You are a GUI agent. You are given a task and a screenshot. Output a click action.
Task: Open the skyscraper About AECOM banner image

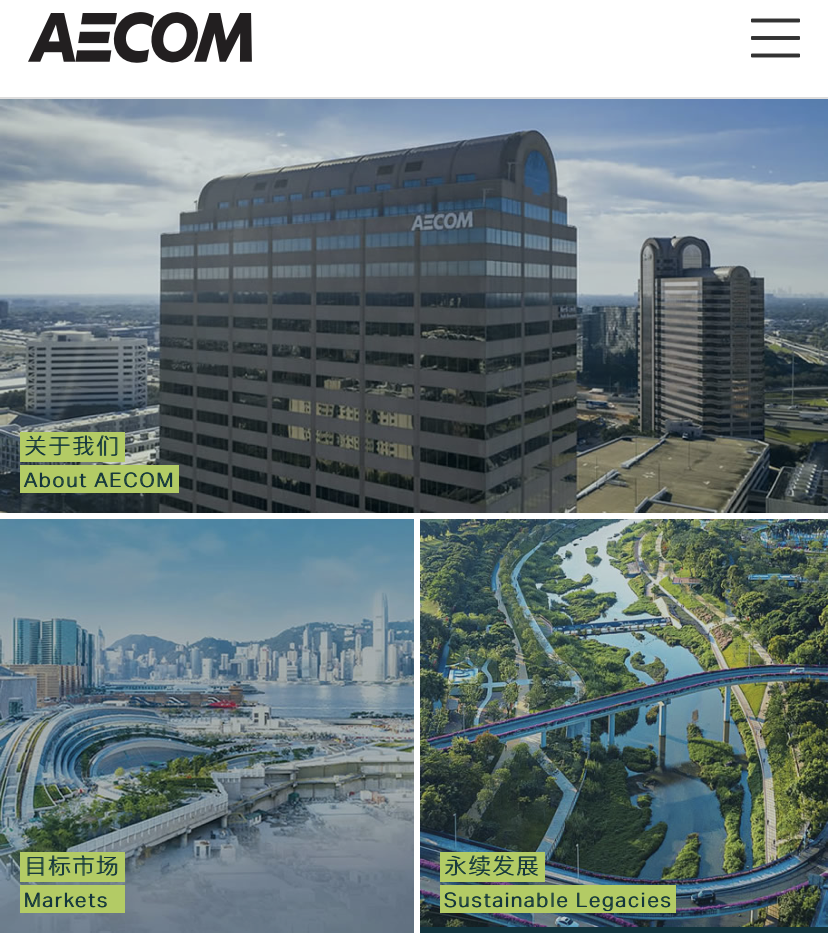coord(414,300)
